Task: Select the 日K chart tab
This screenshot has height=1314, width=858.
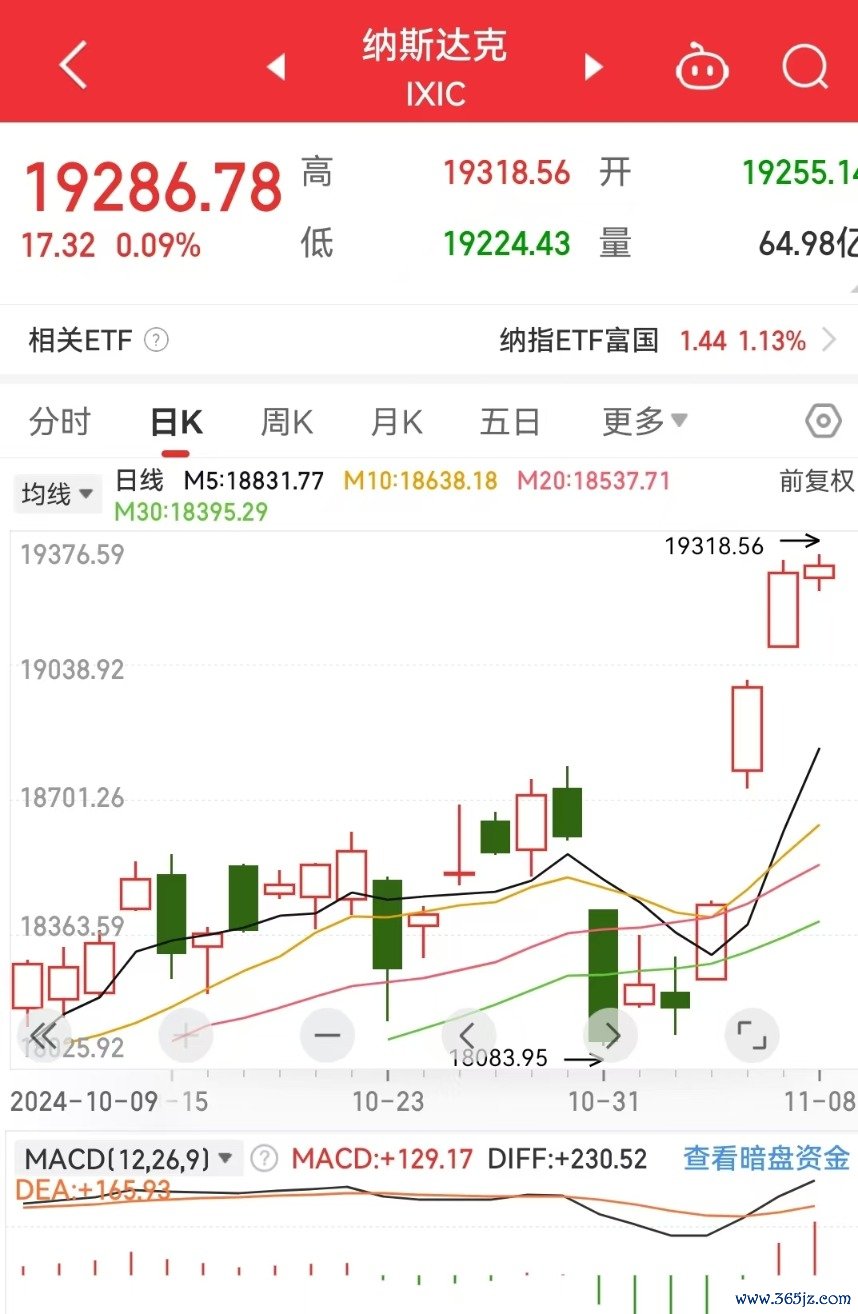Action: point(176,423)
